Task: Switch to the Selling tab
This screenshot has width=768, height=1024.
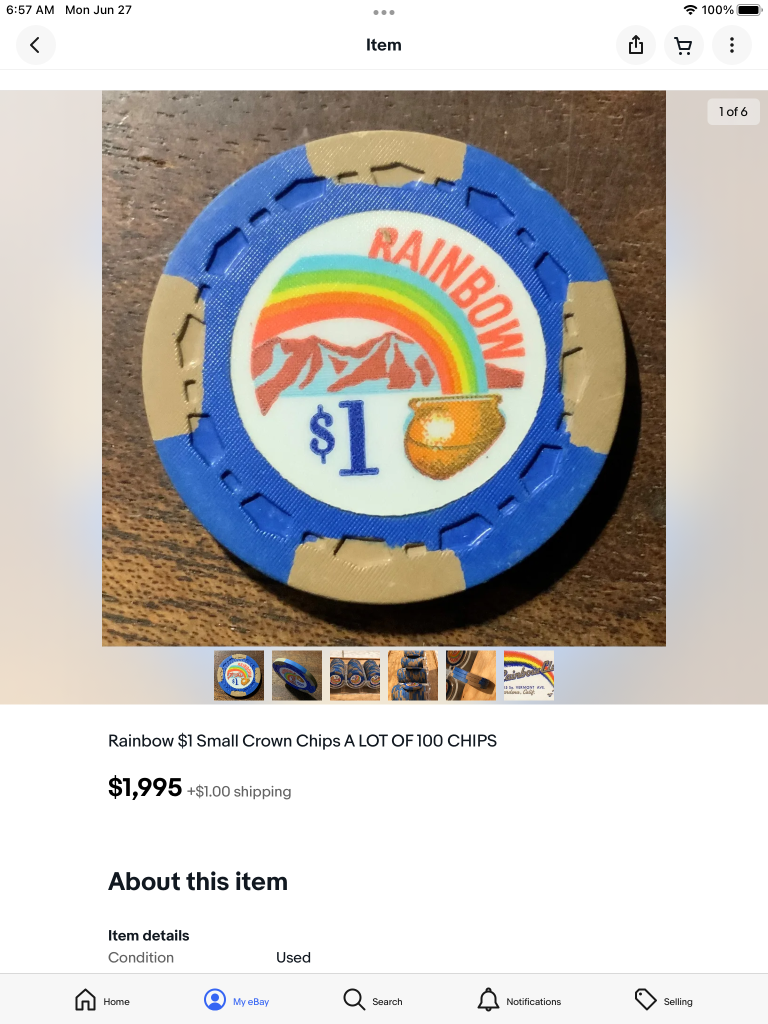Action: tap(663, 1000)
